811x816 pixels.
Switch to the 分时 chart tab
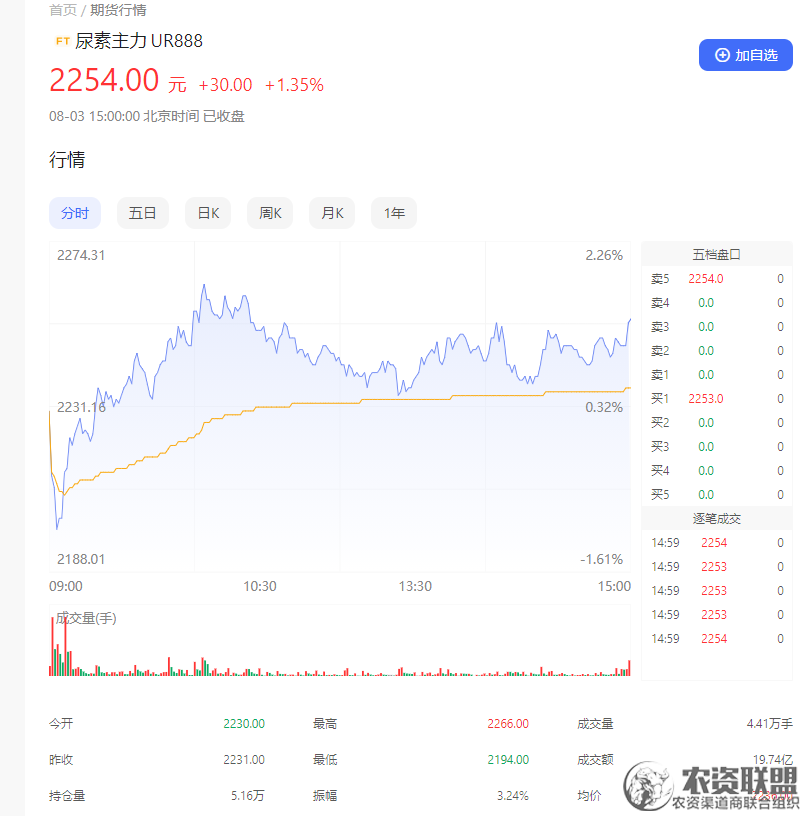pyautogui.click(x=75, y=213)
